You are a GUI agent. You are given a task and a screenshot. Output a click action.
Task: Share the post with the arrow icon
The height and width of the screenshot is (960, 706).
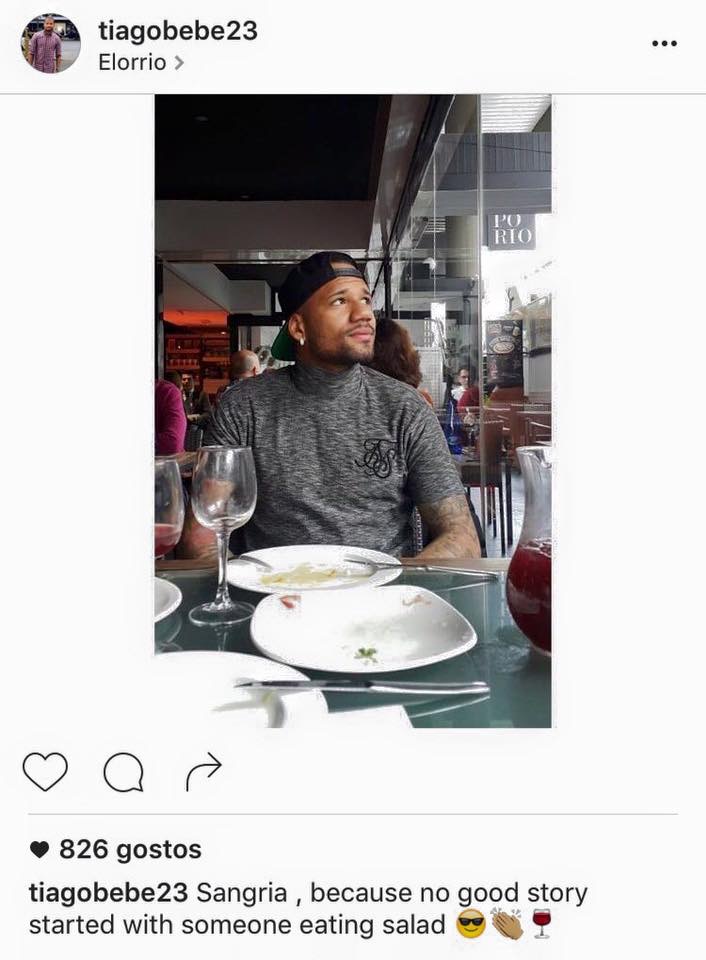pos(203,771)
